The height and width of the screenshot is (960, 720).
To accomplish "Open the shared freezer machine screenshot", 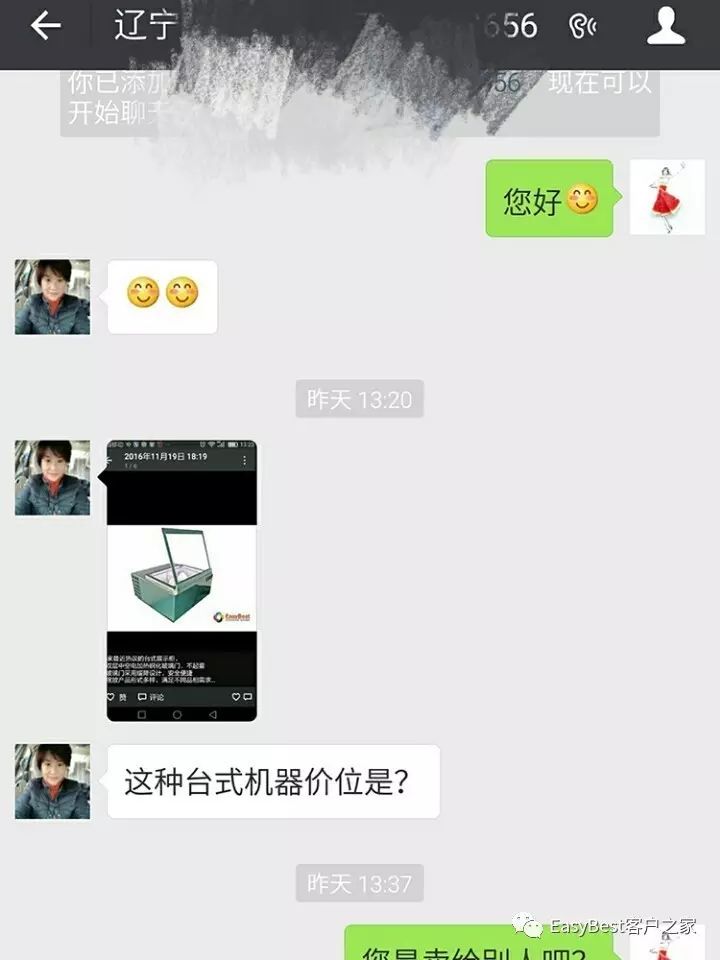I will [x=182, y=580].
